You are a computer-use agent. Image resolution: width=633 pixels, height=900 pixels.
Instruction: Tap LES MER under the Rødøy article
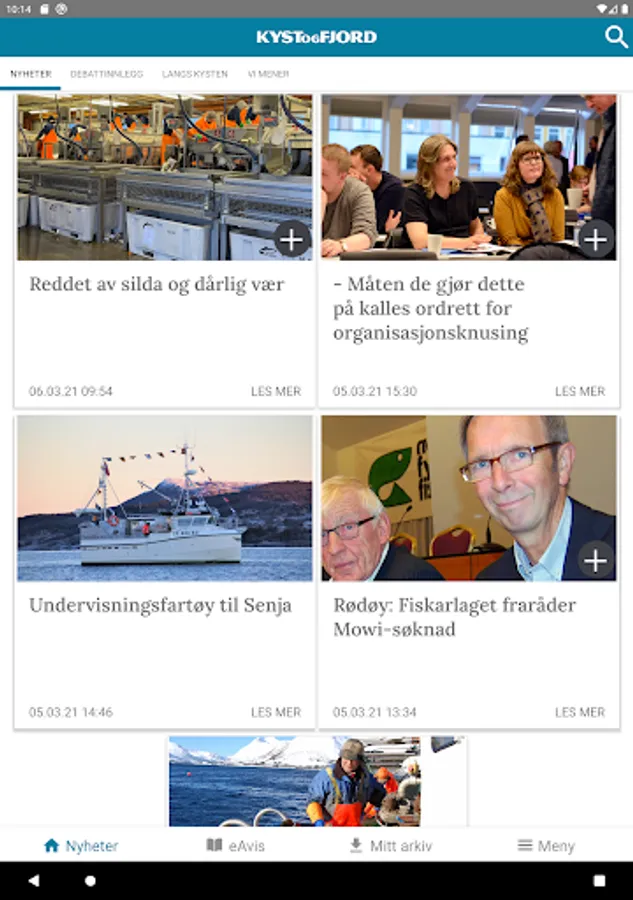point(580,712)
